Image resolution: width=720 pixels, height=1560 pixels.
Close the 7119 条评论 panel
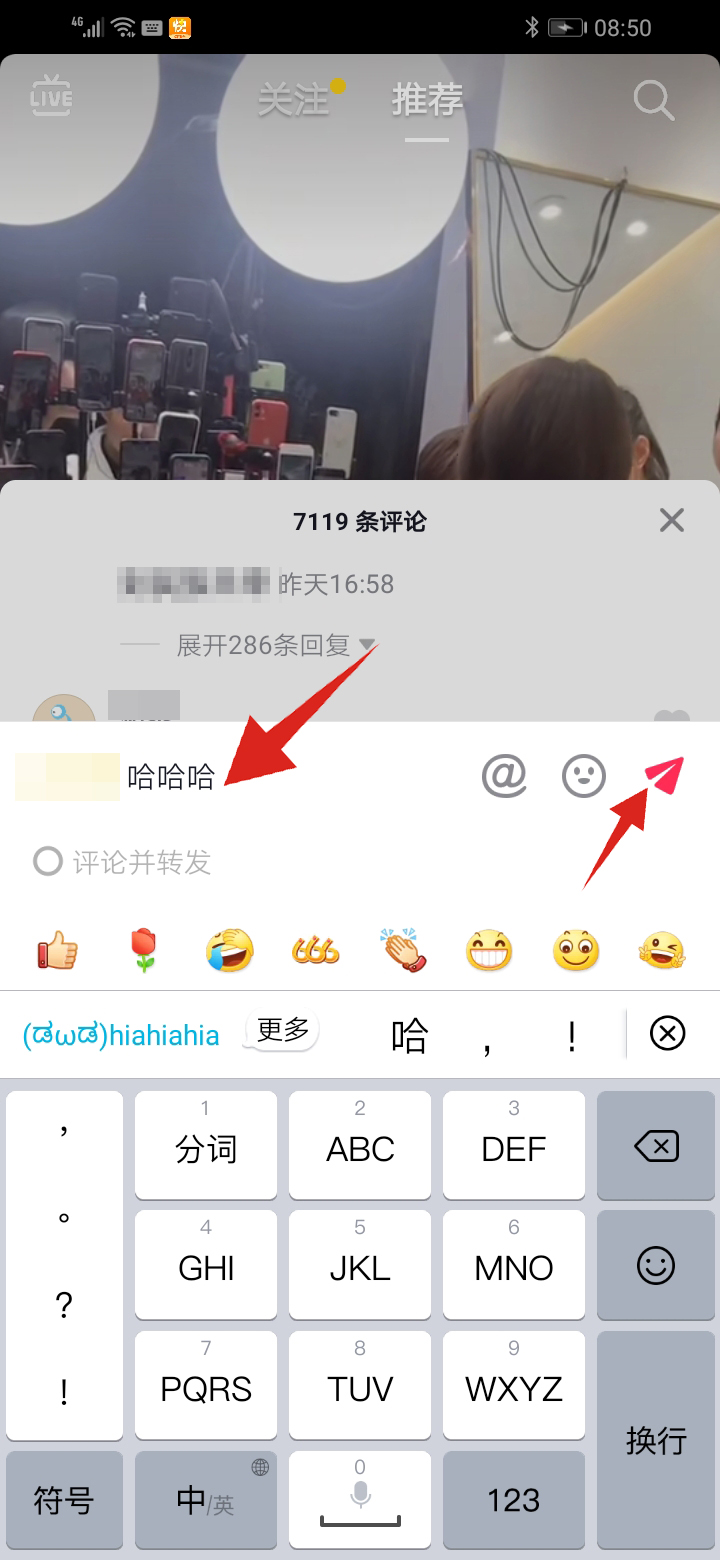click(672, 520)
